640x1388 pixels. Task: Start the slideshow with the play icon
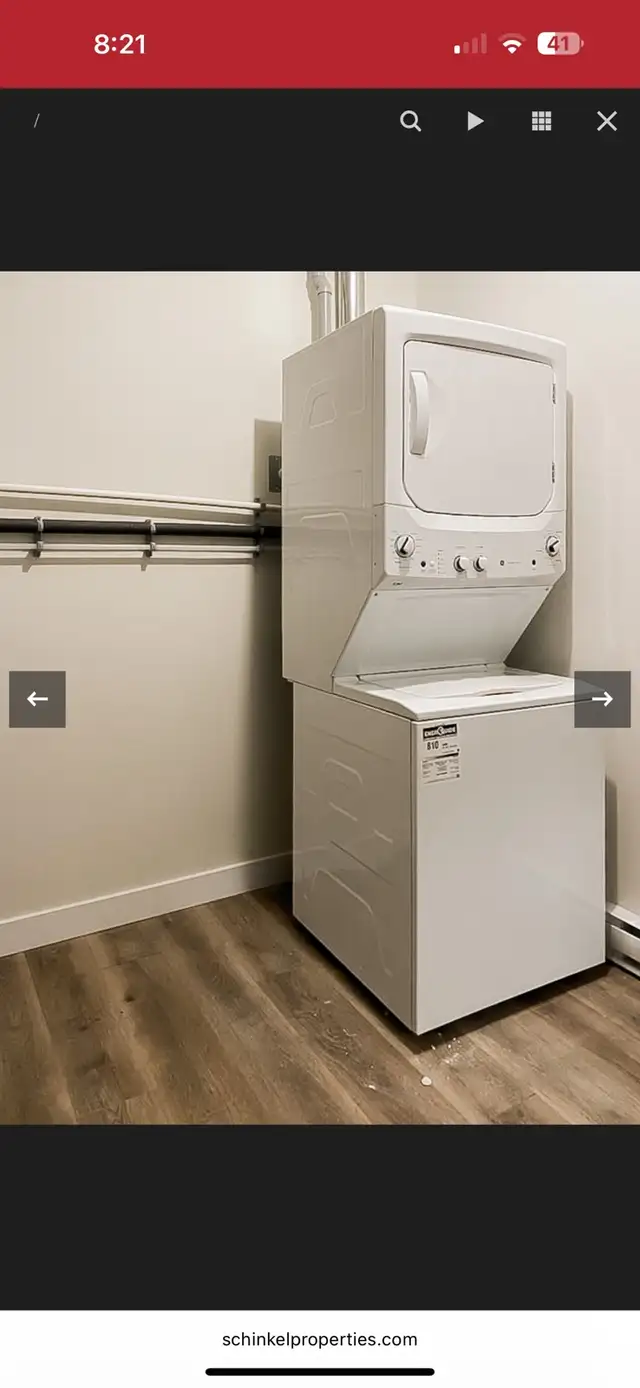coord(475,121)
